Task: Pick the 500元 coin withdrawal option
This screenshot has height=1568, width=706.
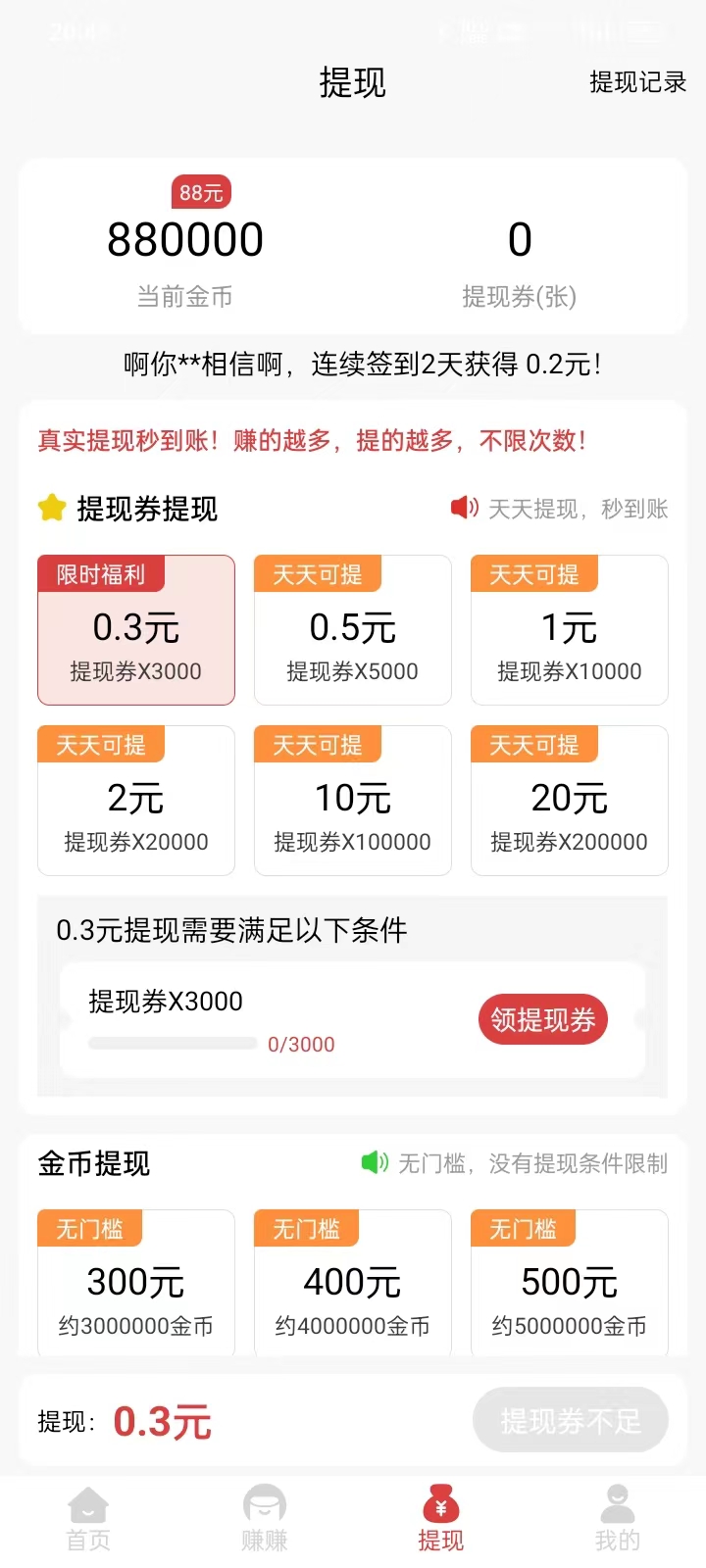Action: (x=570, y=1284)
